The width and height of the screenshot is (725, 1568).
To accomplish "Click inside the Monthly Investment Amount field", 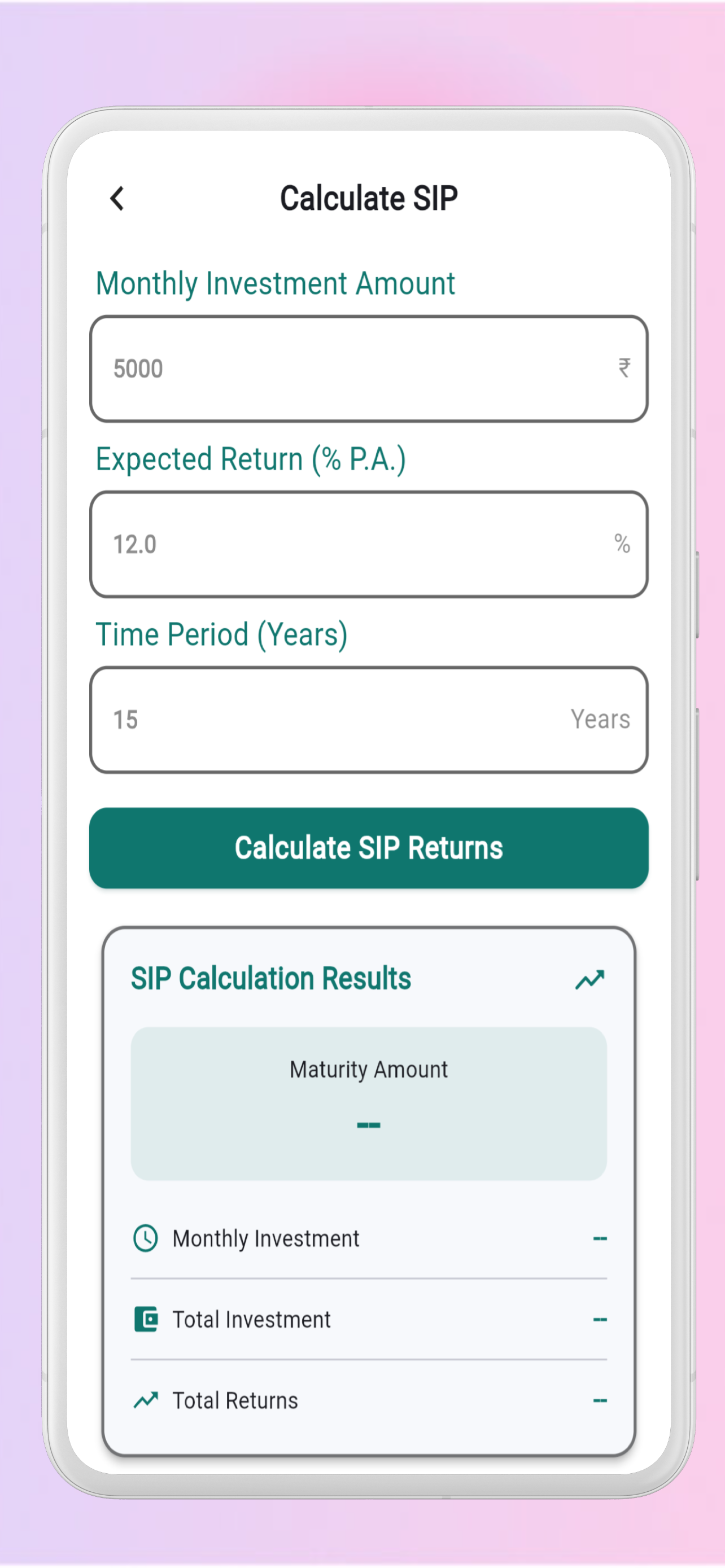I will (369, 367).
